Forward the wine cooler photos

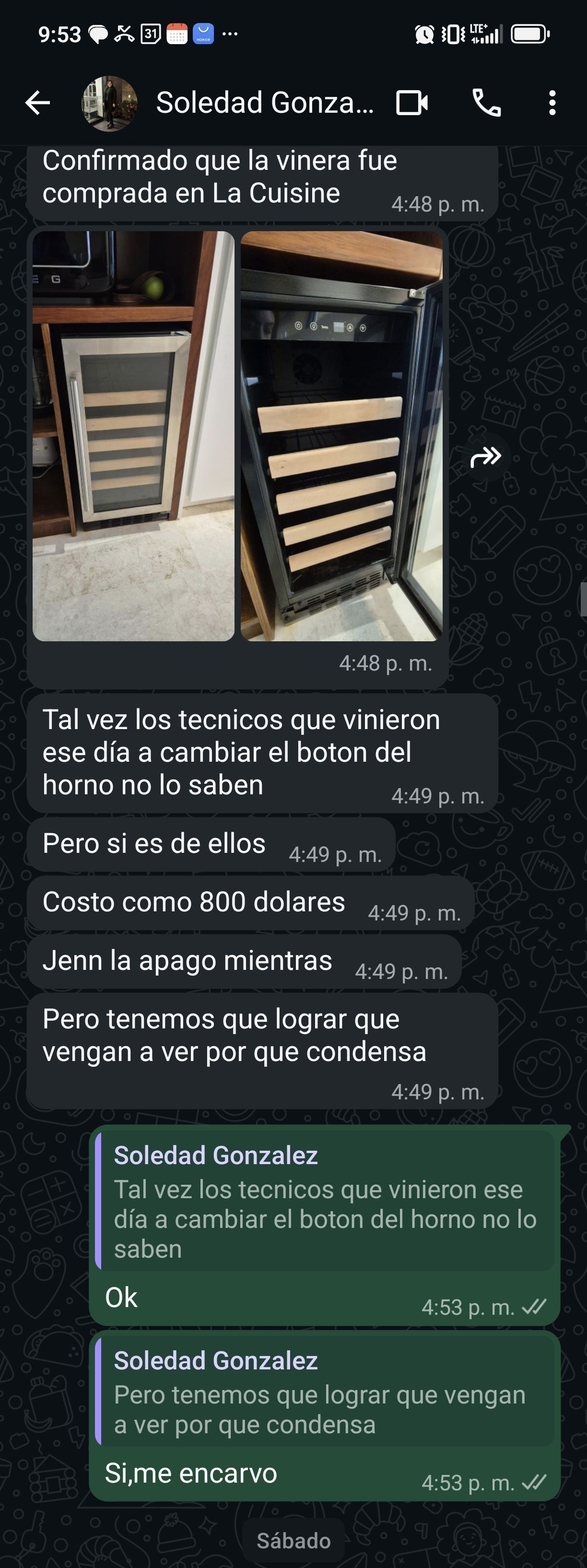click(485, 457)
